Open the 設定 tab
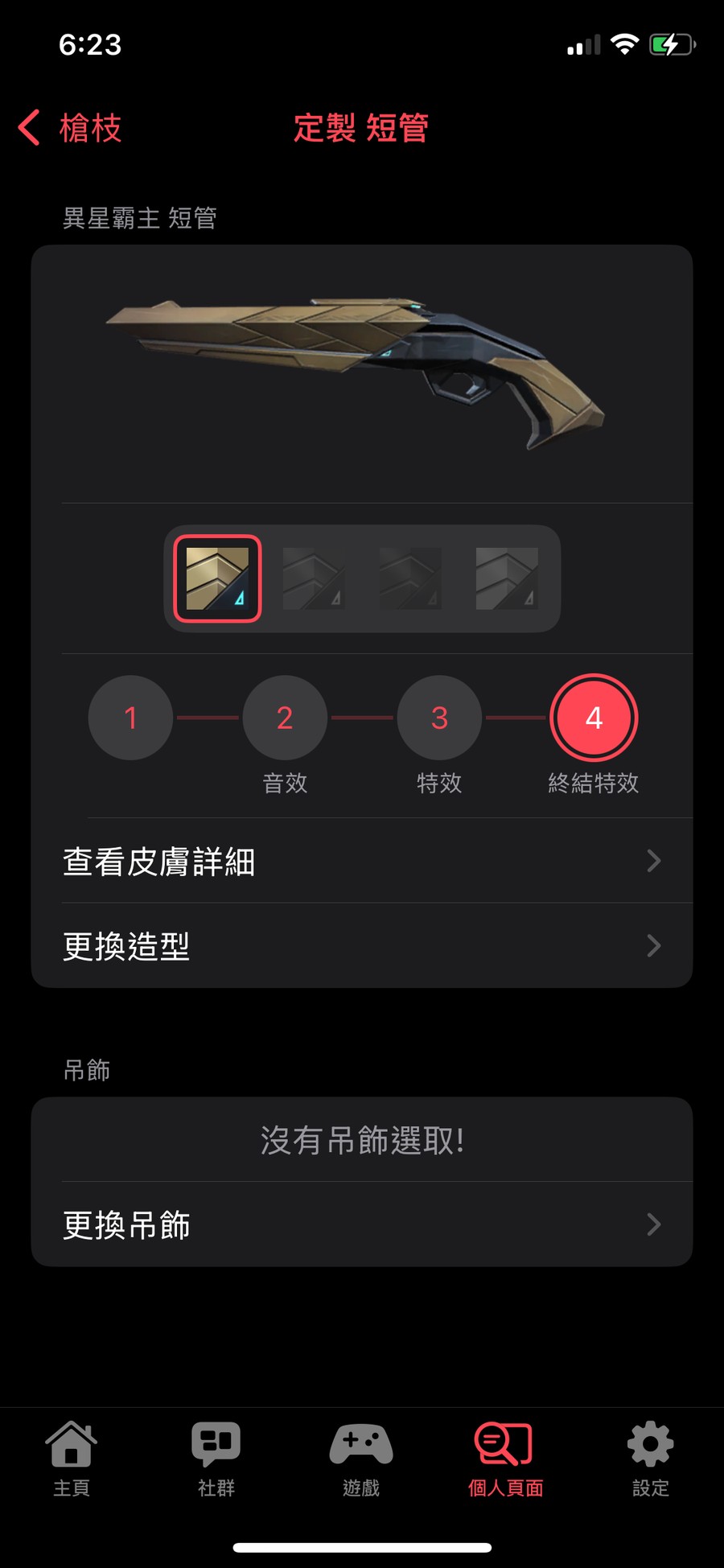 tap(650, 1458)
